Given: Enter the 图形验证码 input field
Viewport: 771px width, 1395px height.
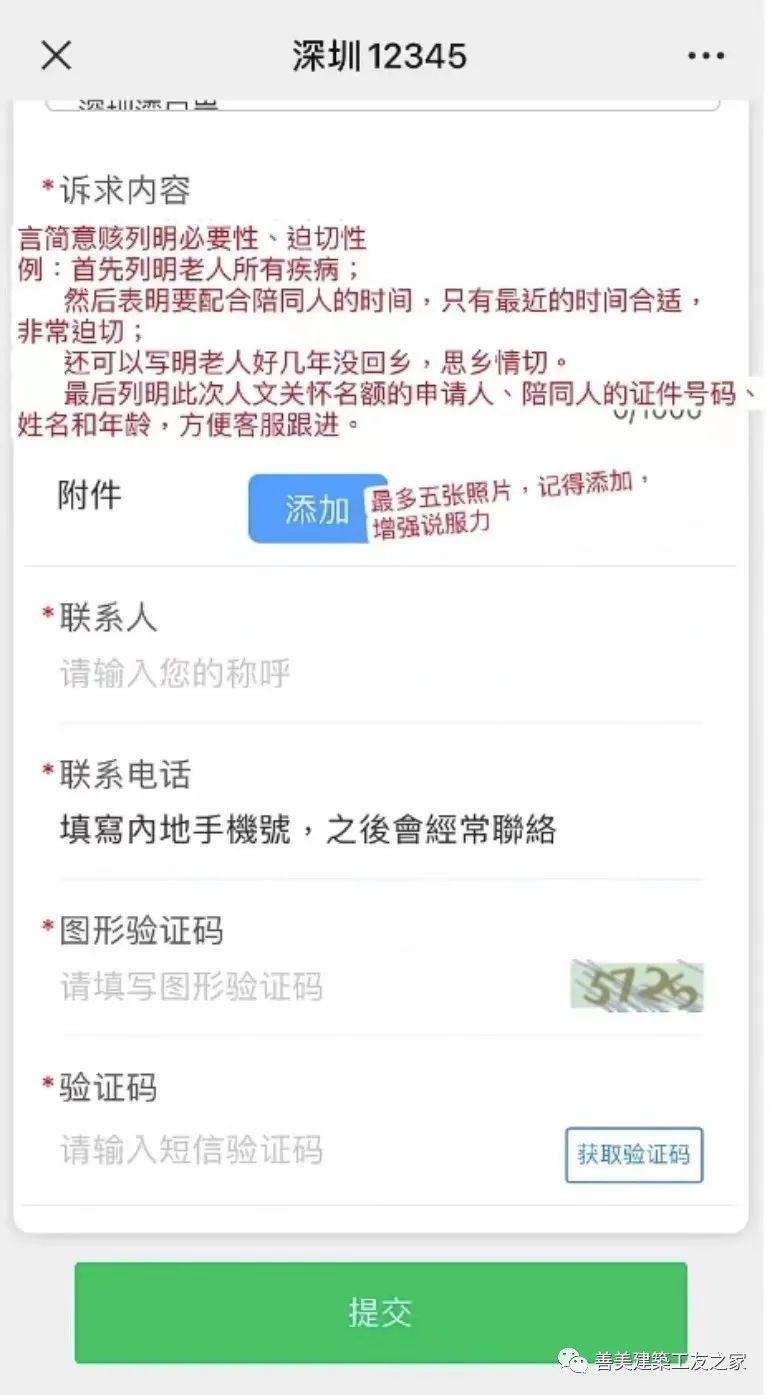Looking at the screenshot, I should [300, 987].
